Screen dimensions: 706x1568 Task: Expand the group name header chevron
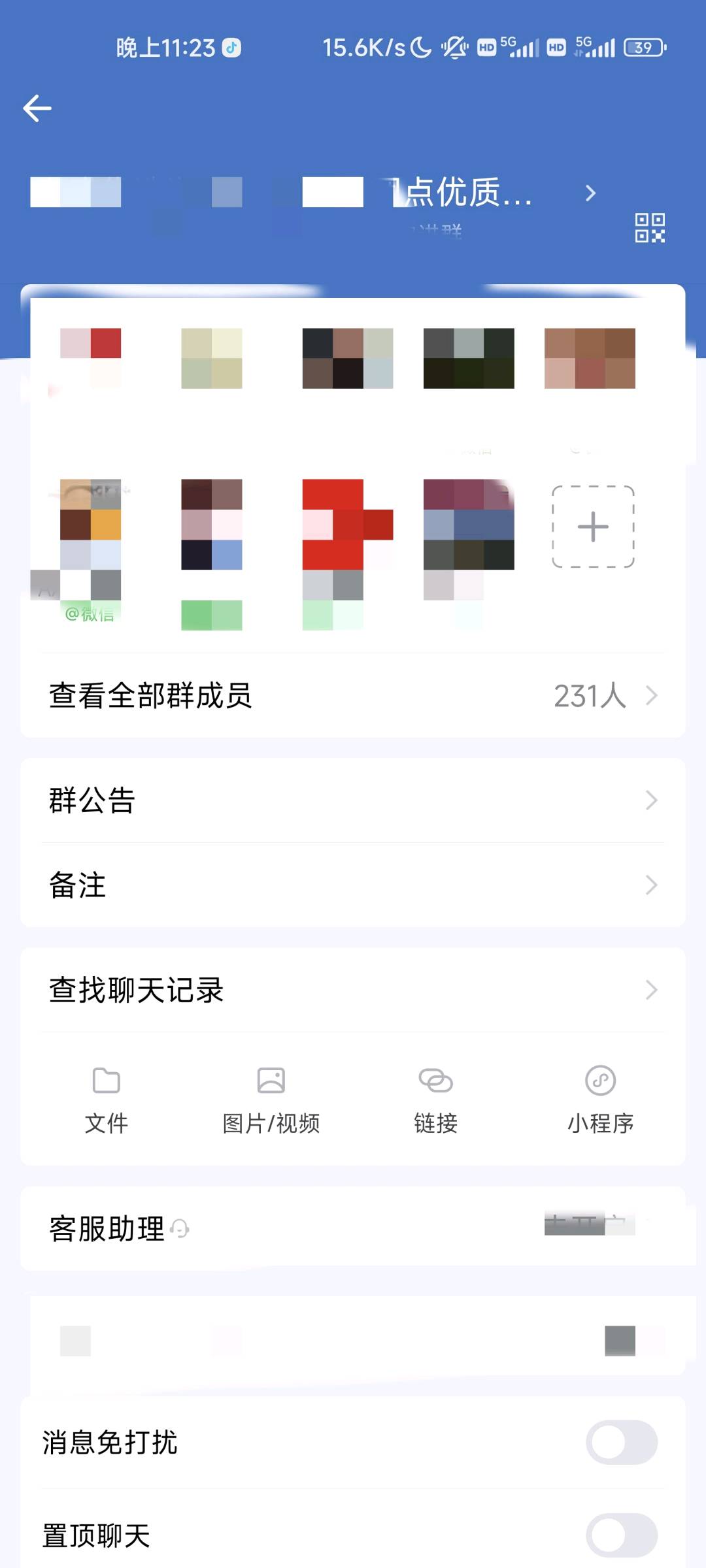click(x=591, y=194)
